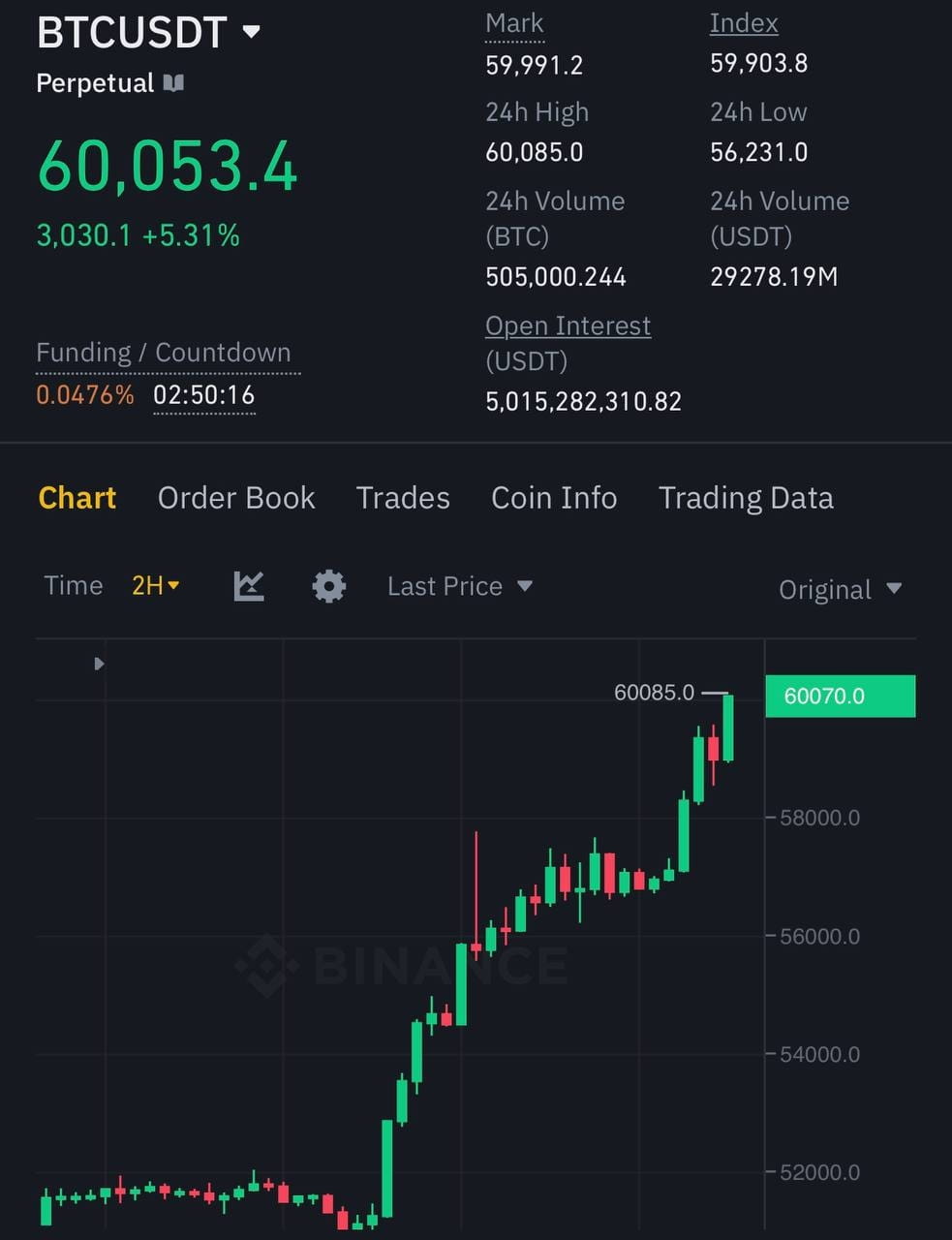
Task: Open the Trading Data tab
Action: coord(746,497)
